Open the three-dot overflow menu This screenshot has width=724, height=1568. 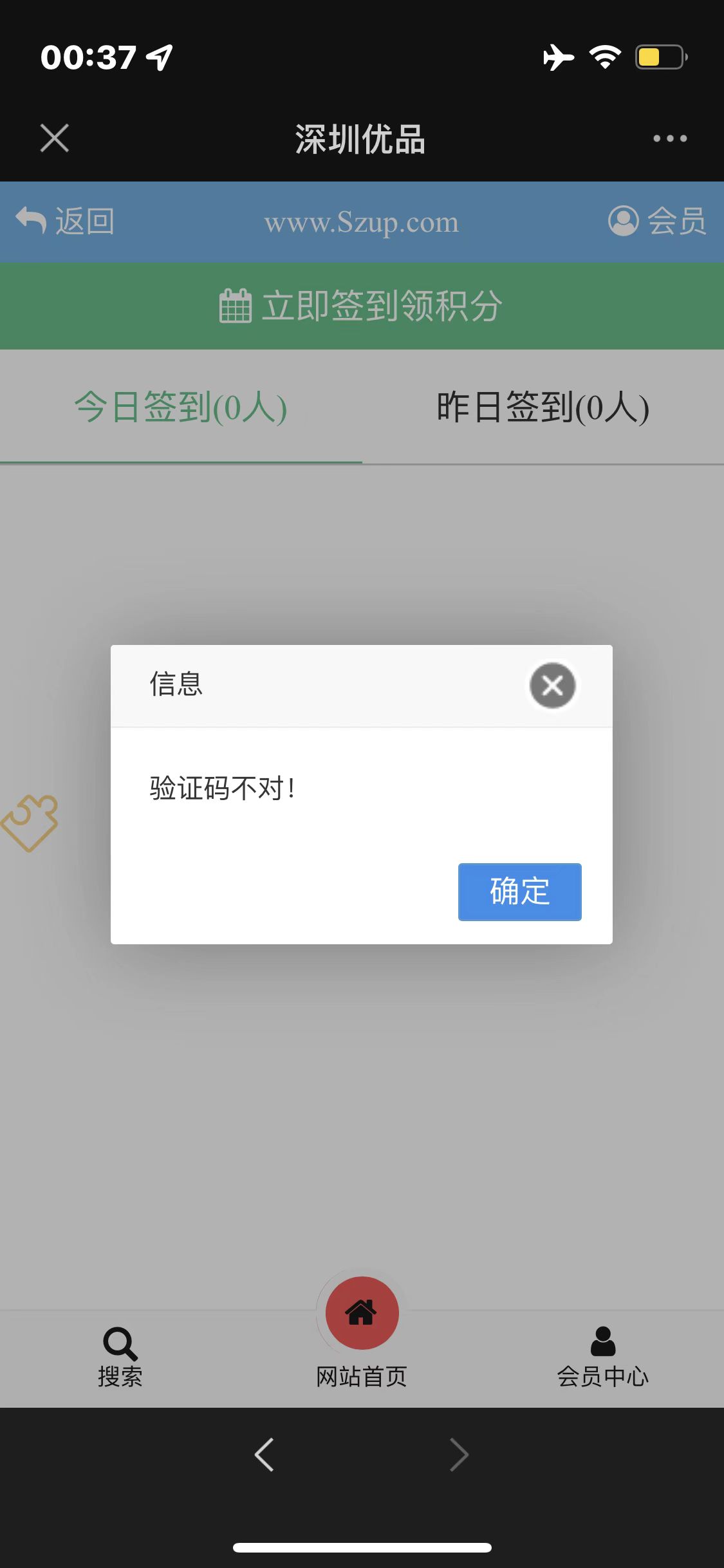point(669,138)
